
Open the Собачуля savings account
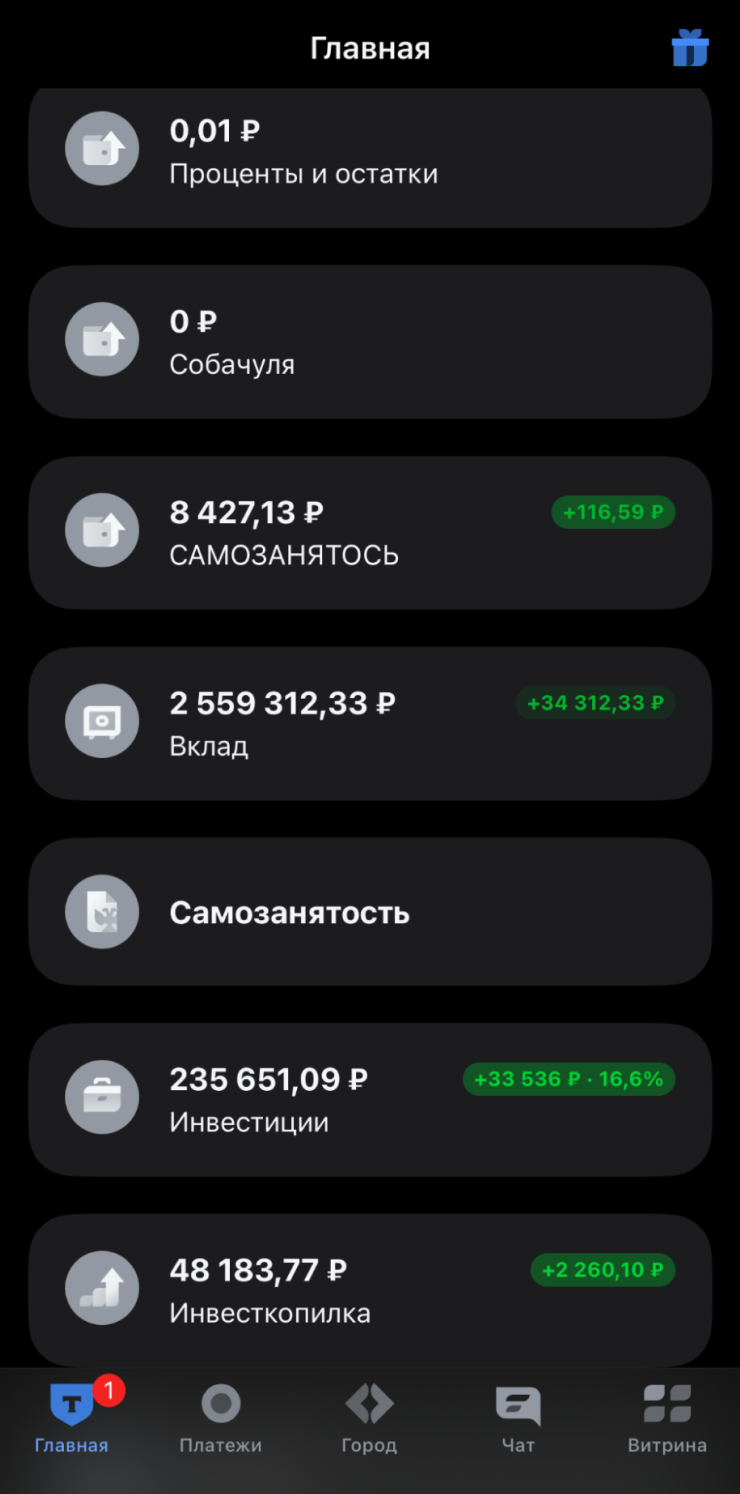(x=370, y=342)
